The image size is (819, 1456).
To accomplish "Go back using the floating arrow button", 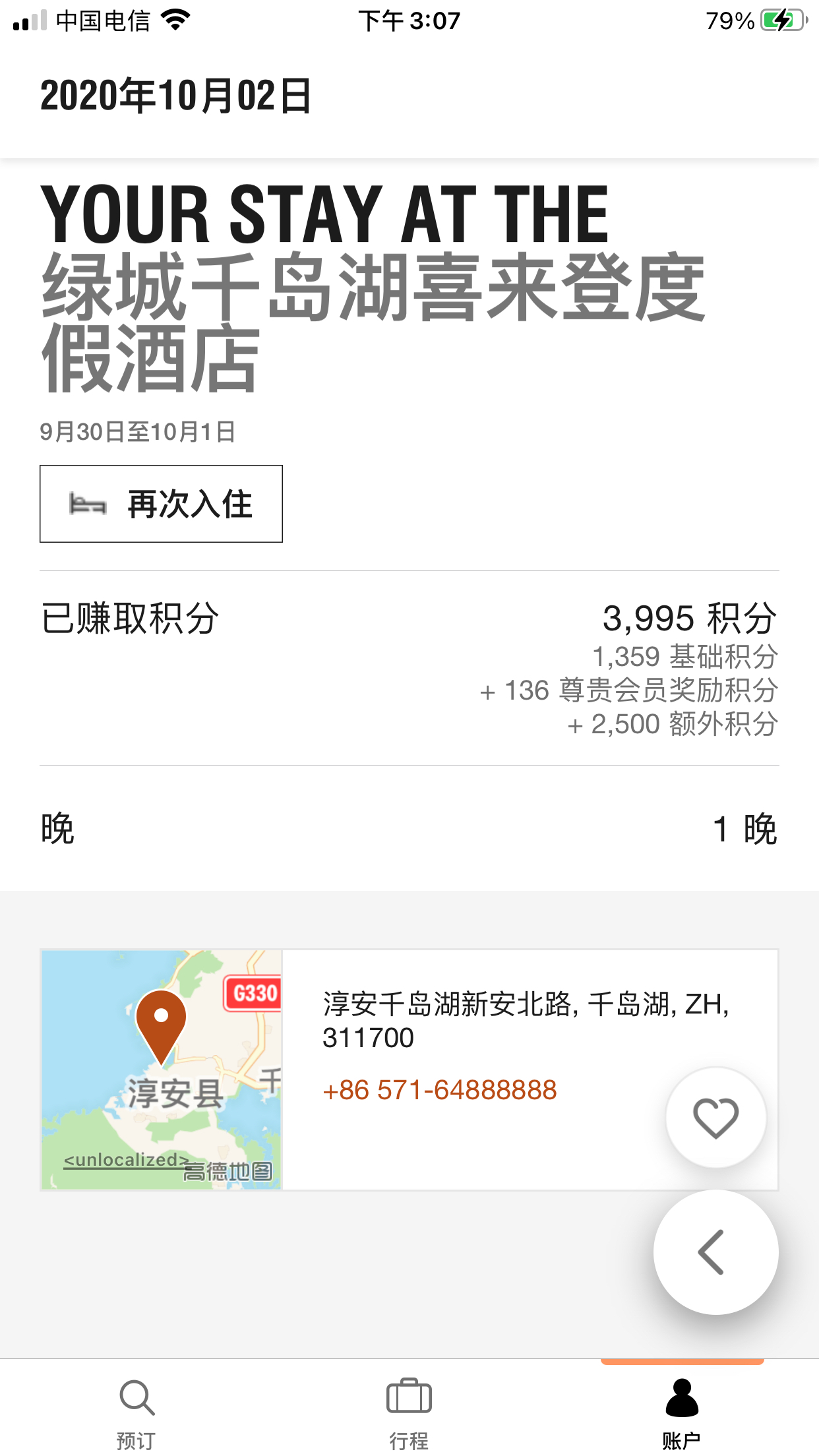I will click(x=715, y=1252).
